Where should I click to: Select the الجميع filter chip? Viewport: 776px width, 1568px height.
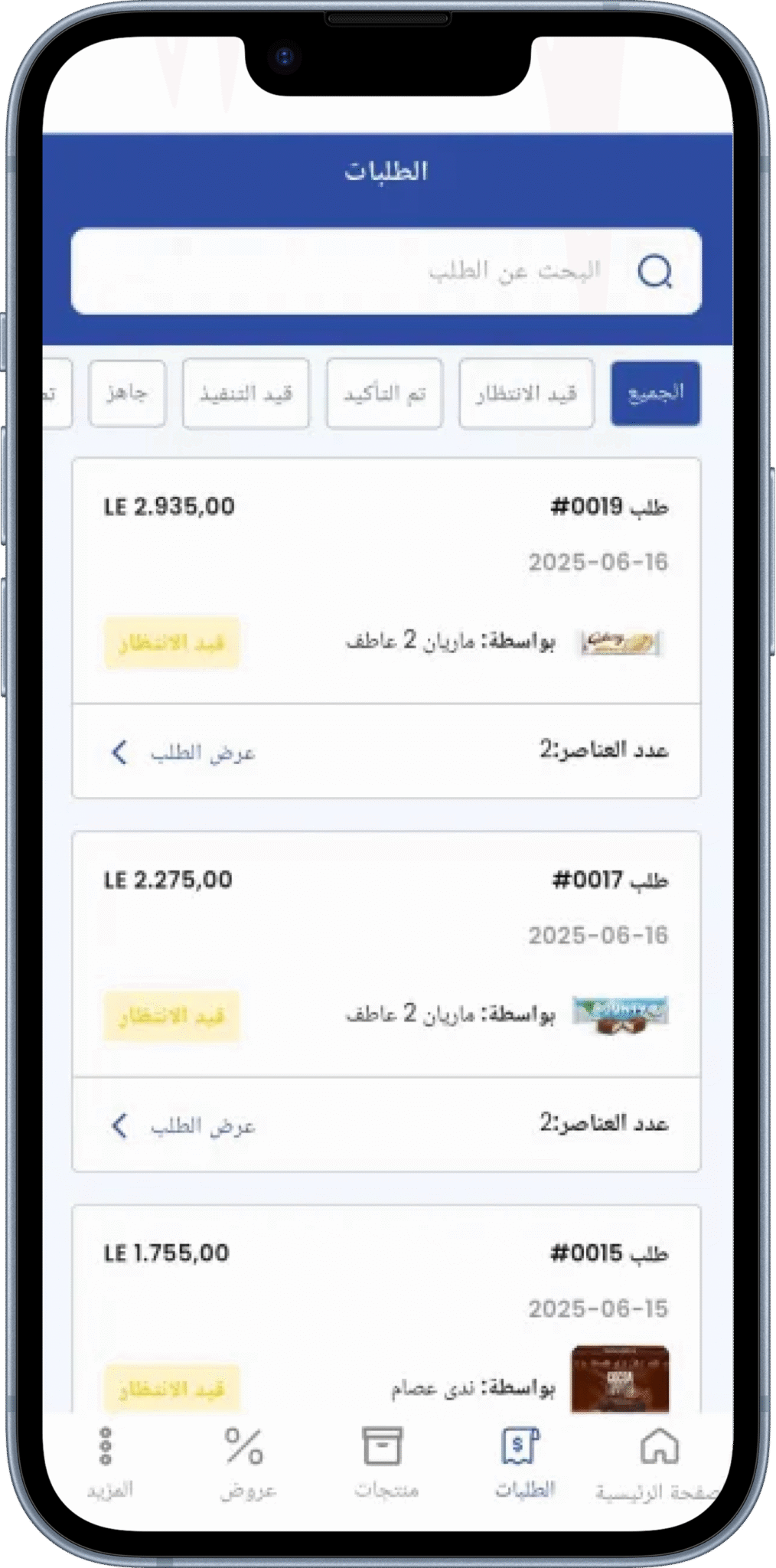pos(655,394)
